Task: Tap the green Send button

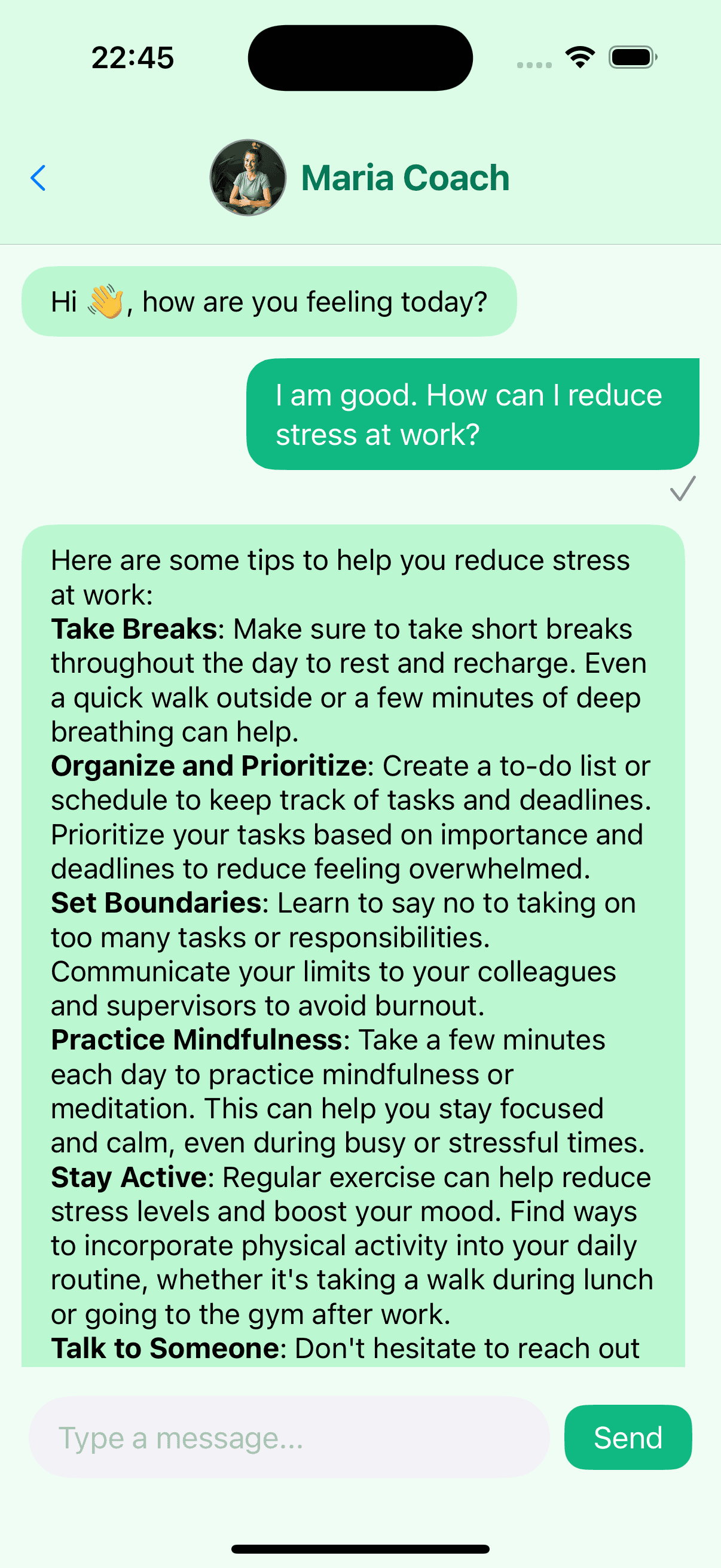Action: (627, 1438)
